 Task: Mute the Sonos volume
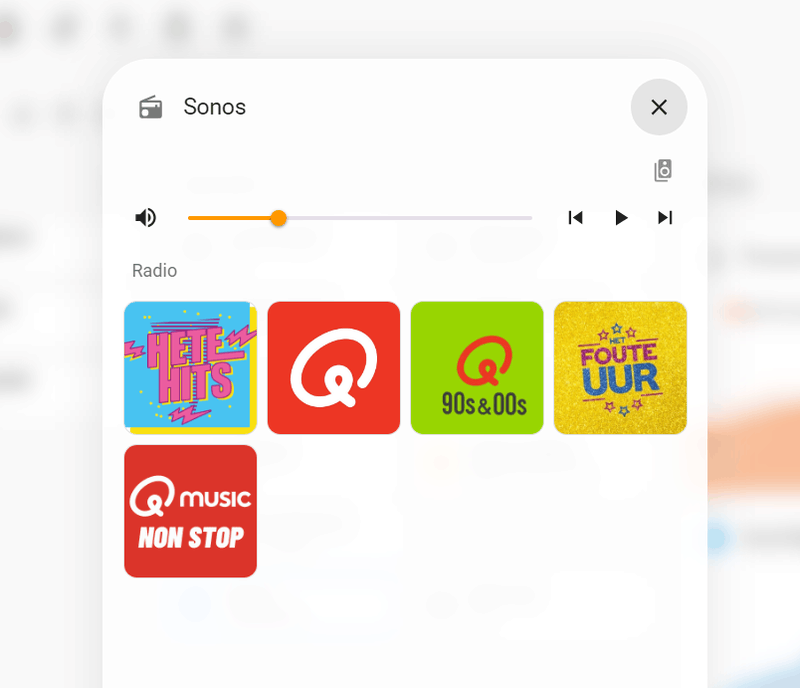tap(146, 218)
